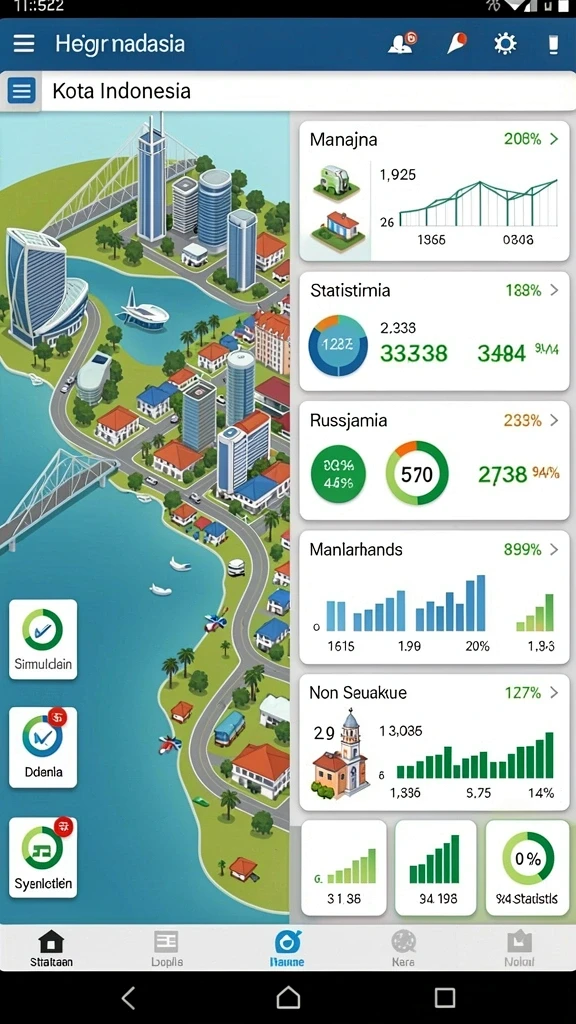Image resolution: width=576 pixels, height=1024 pixels.
Task: Open the Russjamia card
Action: tap(434, 460)
